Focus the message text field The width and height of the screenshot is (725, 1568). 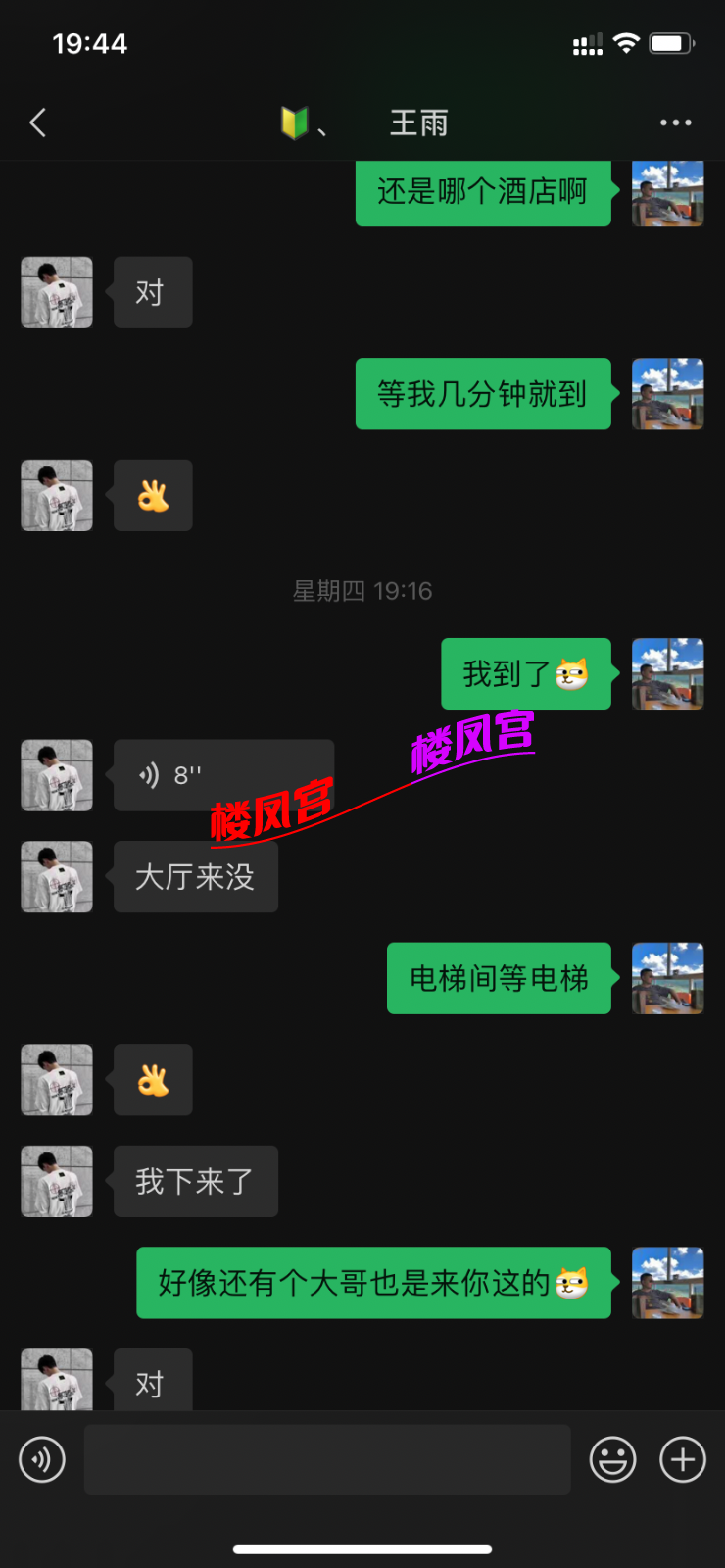327,1459
